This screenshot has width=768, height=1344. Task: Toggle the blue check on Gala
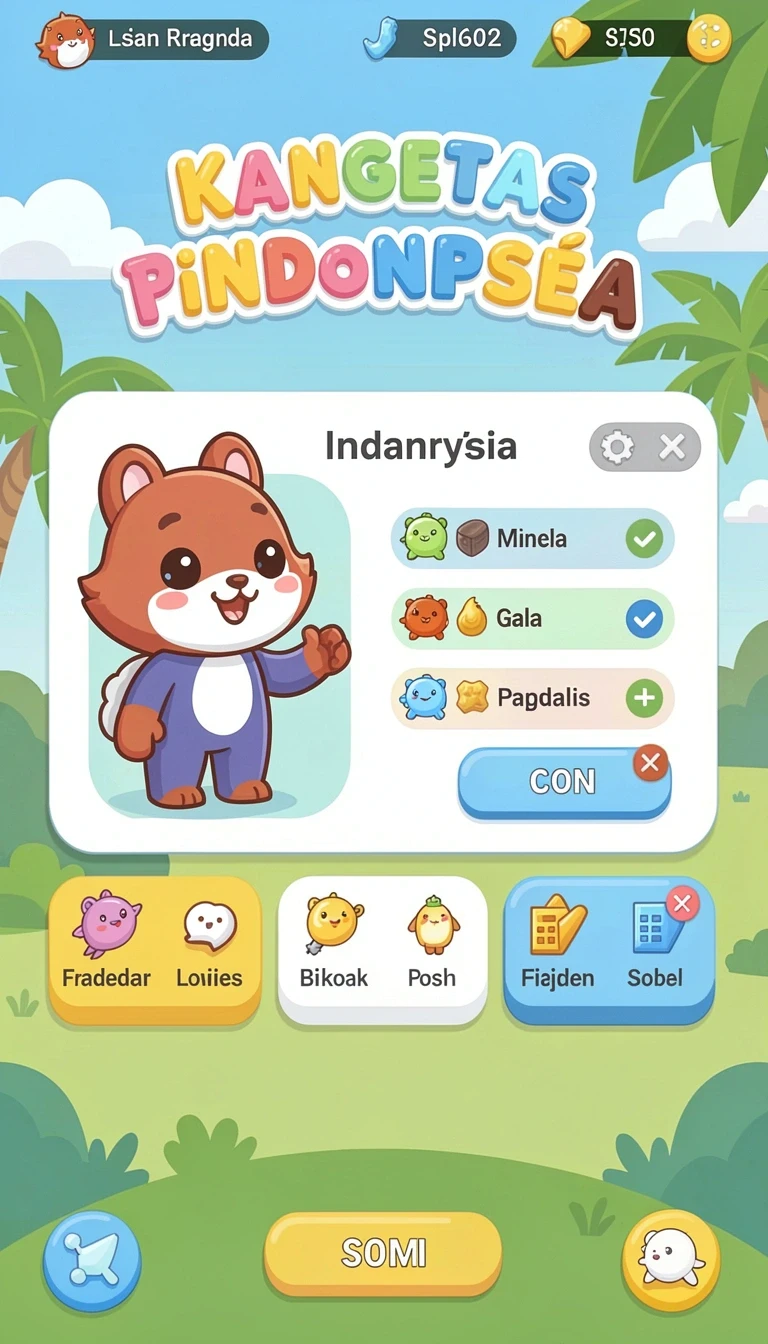[644, 619]
